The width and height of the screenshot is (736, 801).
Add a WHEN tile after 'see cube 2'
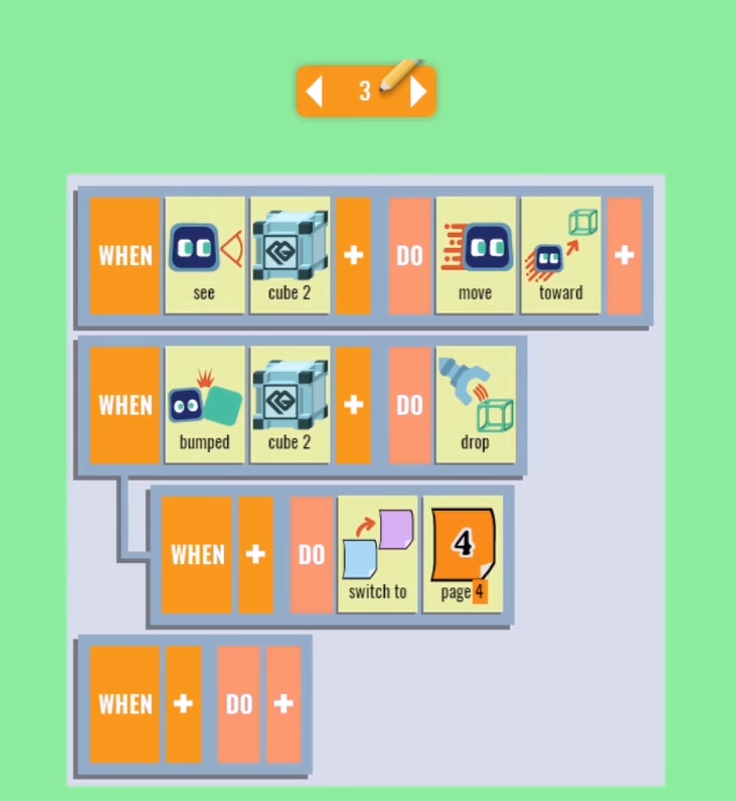(353, 255)
